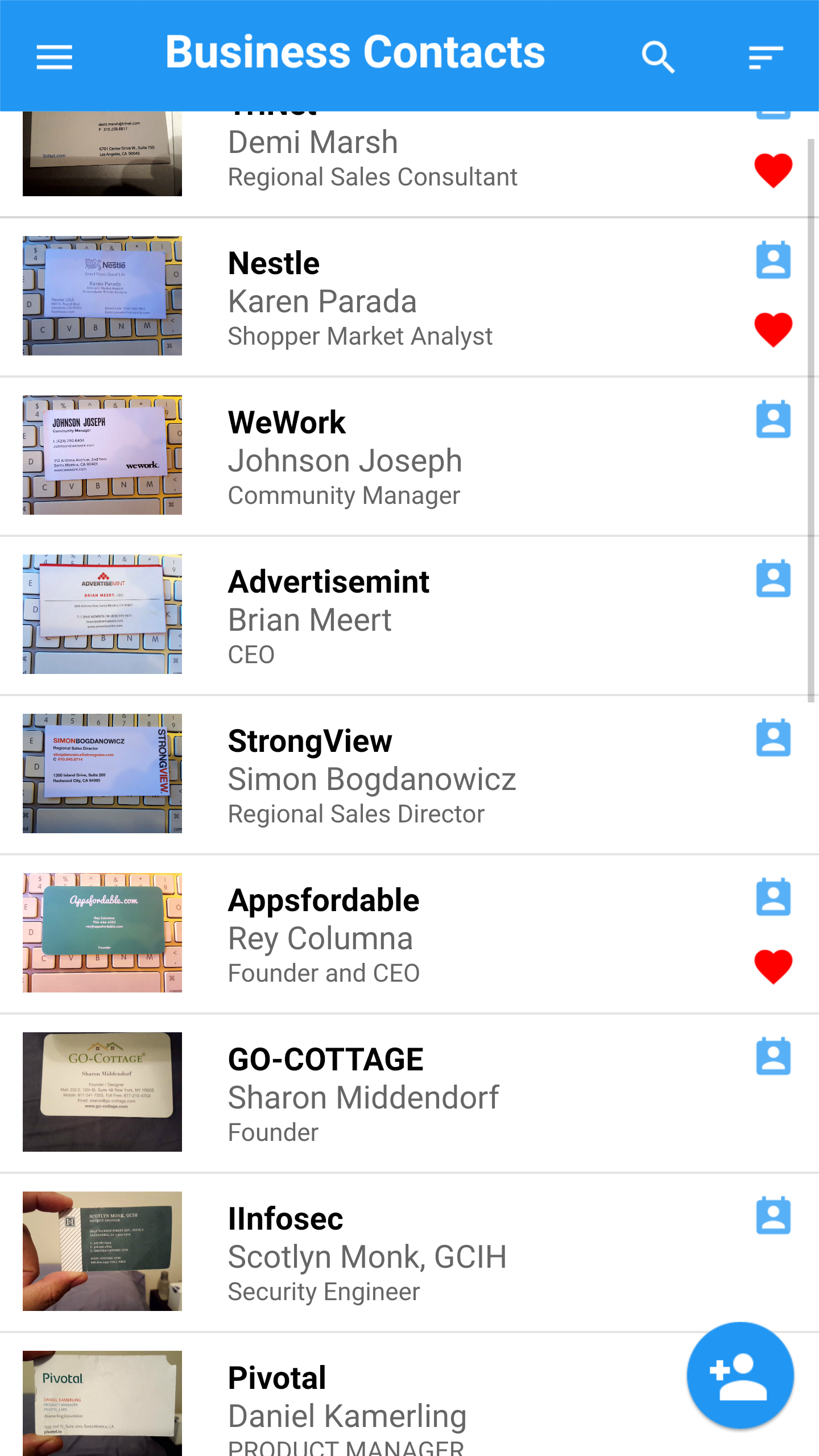Tap the contact card icon for Advertisemint

pos(773,578)
